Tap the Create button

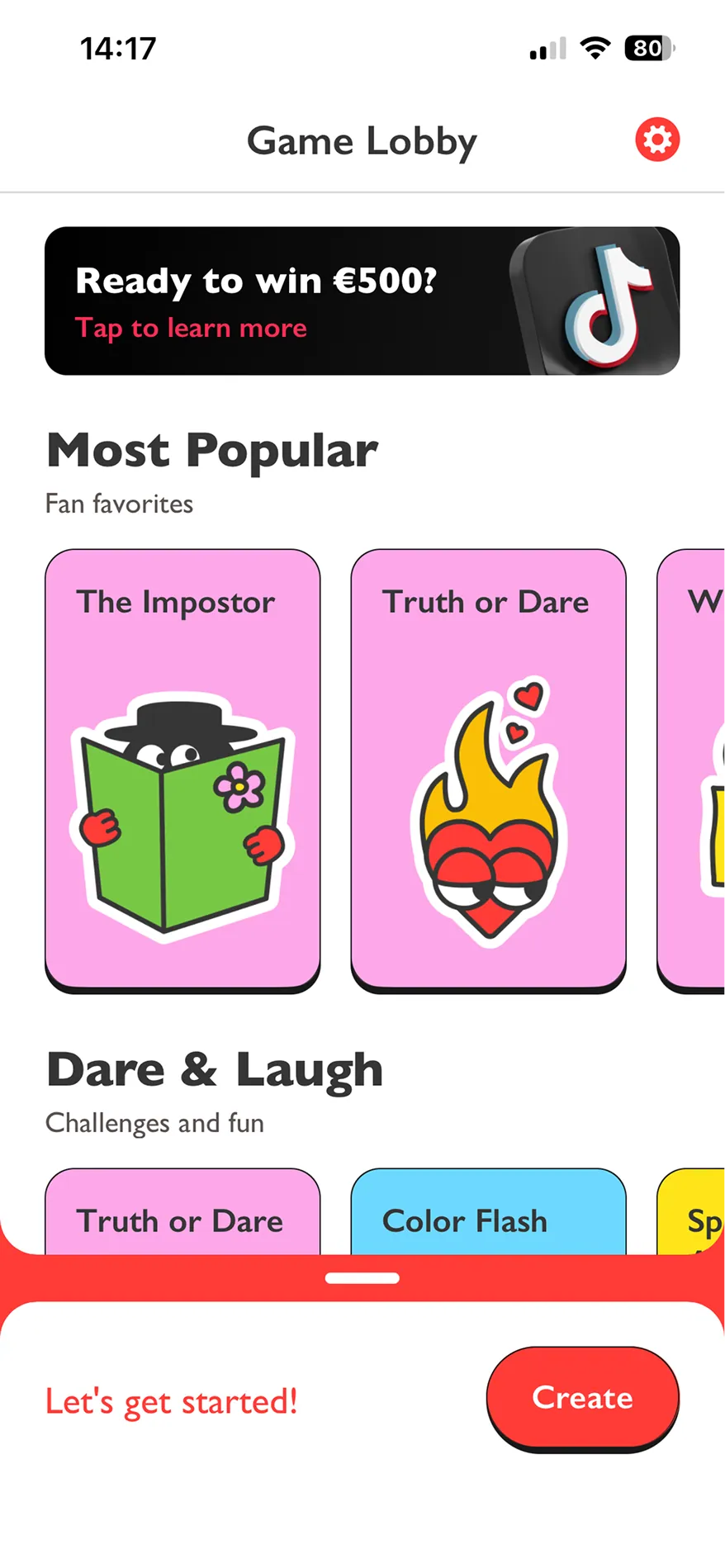tap(582, 1397)
